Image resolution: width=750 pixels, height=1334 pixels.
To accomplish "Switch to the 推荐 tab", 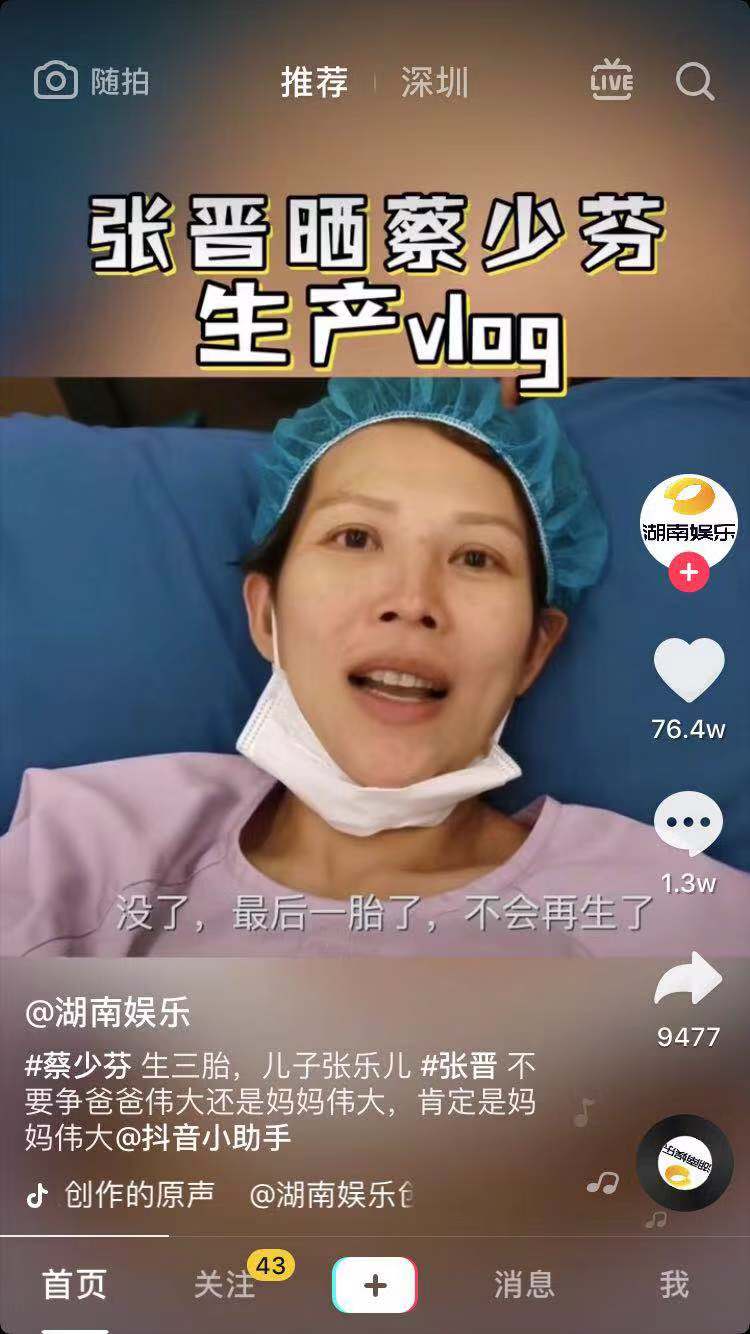I will 314,82.
